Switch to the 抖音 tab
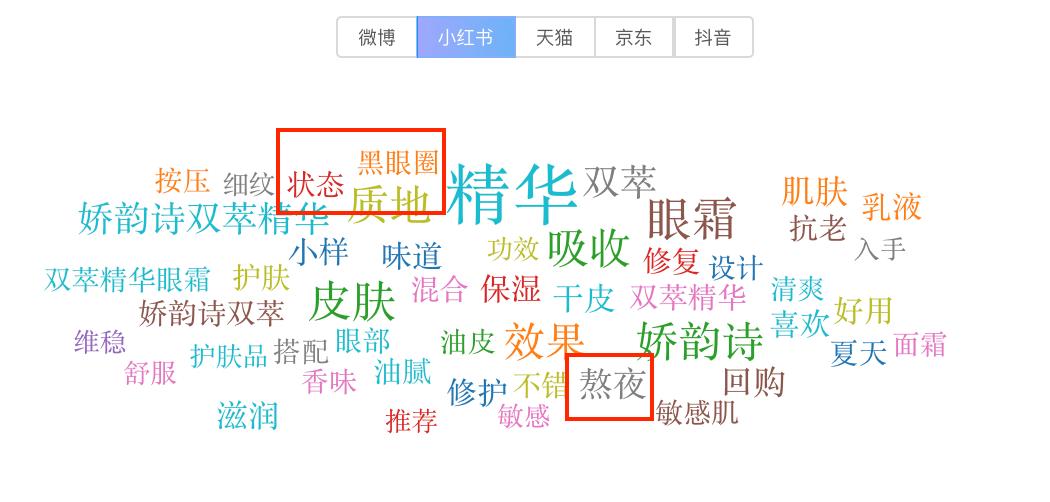Screen dimensions: 1050x502 713,38
